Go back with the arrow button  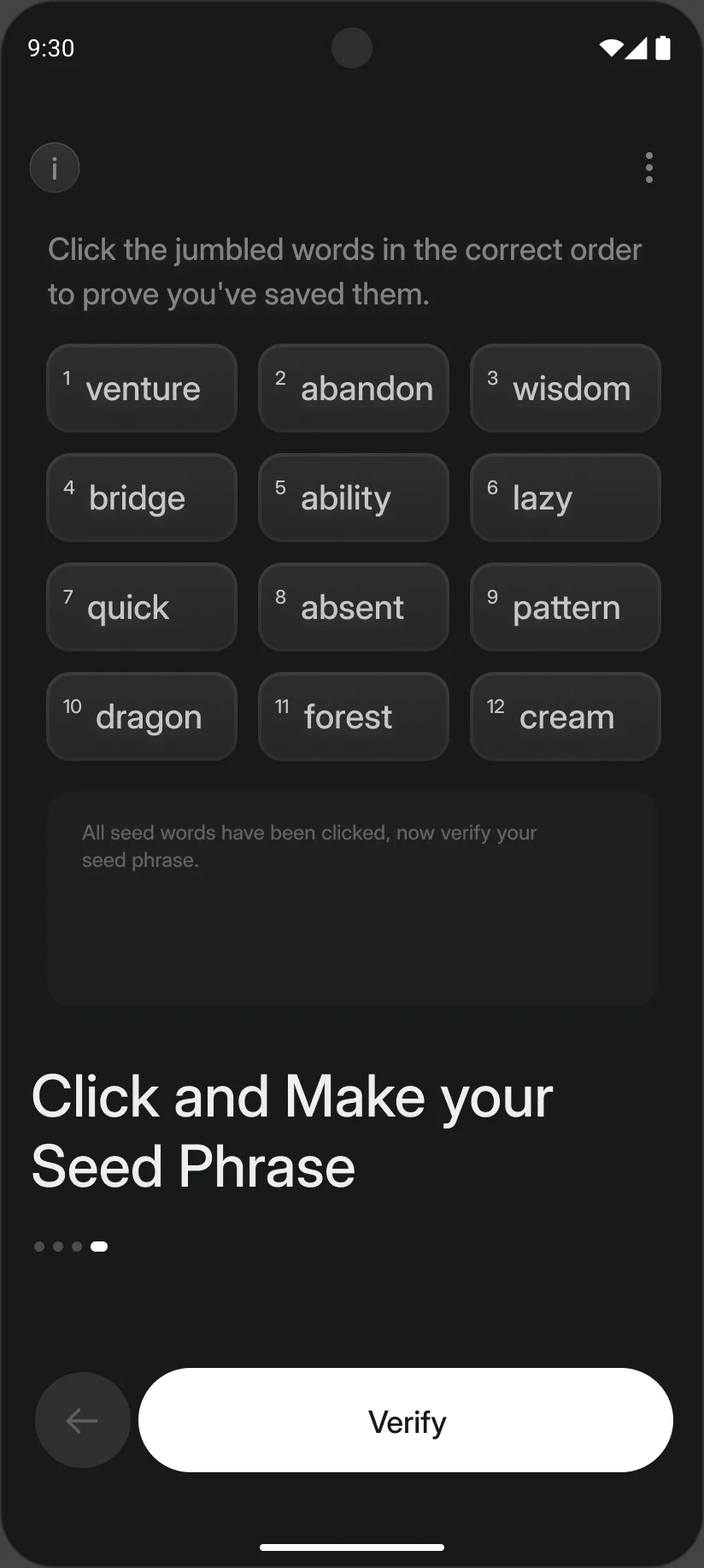tap(83, 1420)
